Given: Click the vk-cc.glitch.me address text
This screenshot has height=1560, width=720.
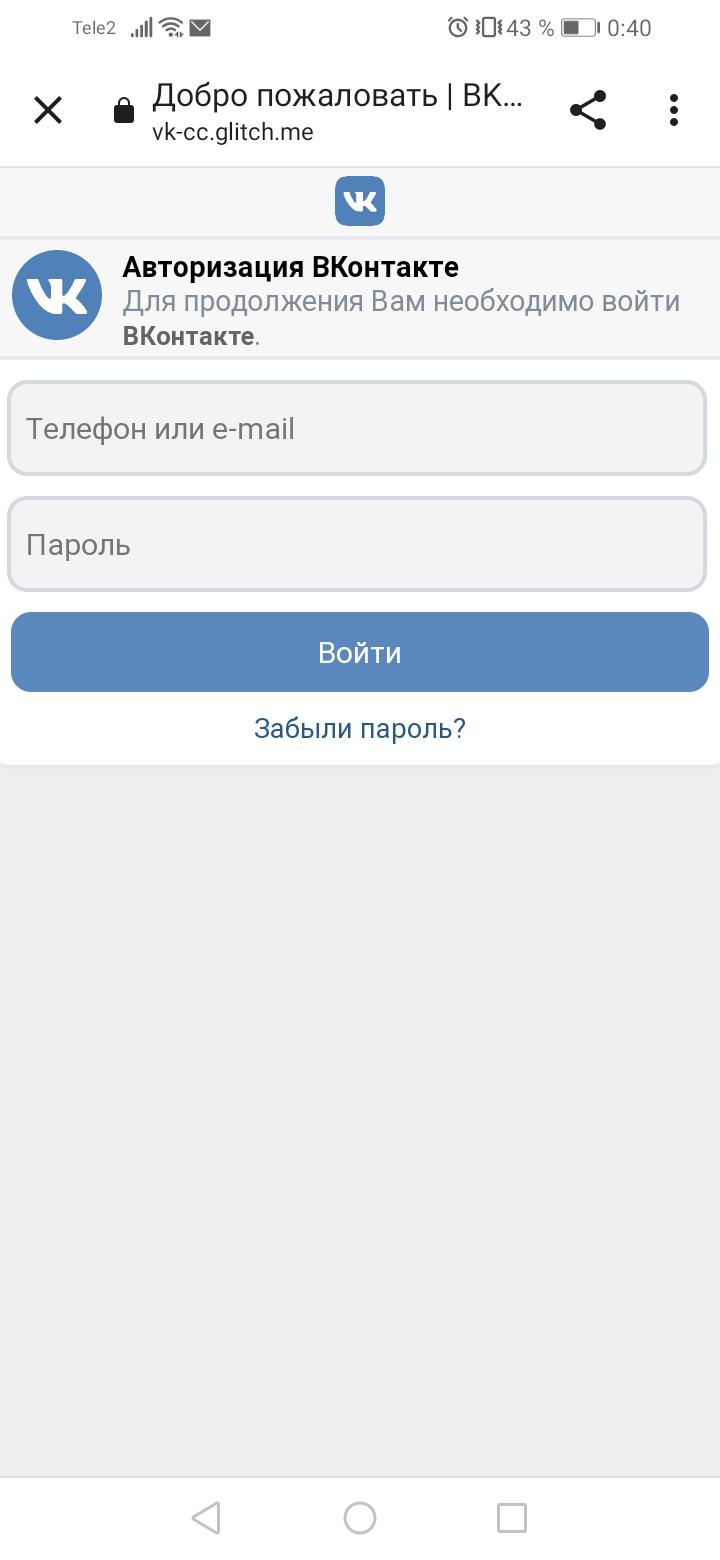Looking at the screenshot, I should point(233,130).
